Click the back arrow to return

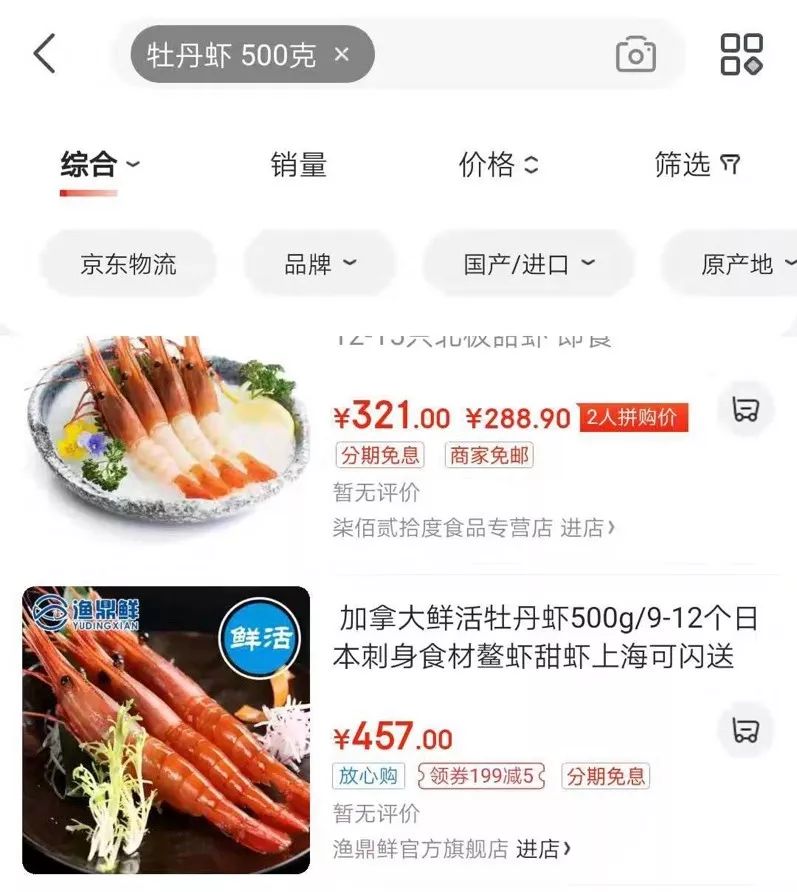[42, 54]
